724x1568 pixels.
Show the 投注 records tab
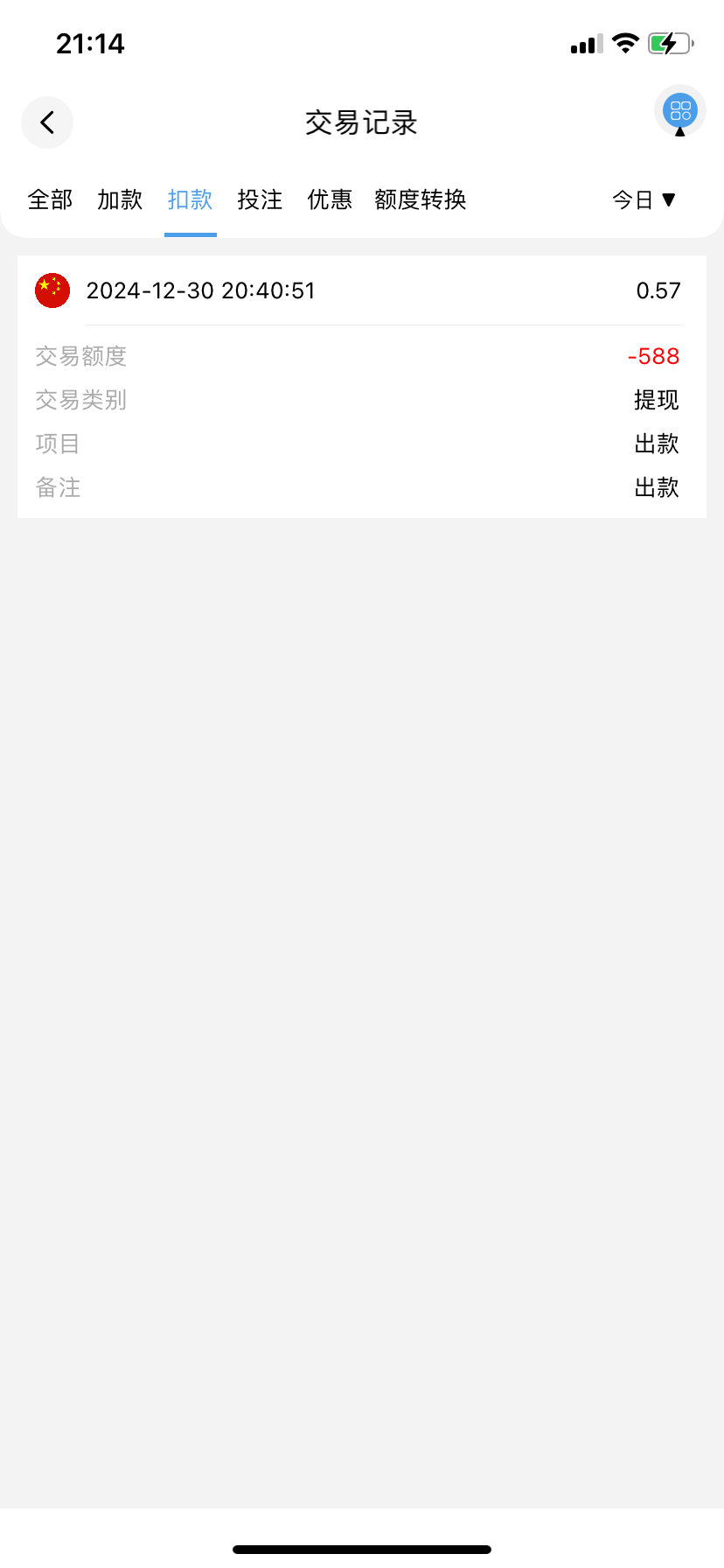click(x=260, y=200)
